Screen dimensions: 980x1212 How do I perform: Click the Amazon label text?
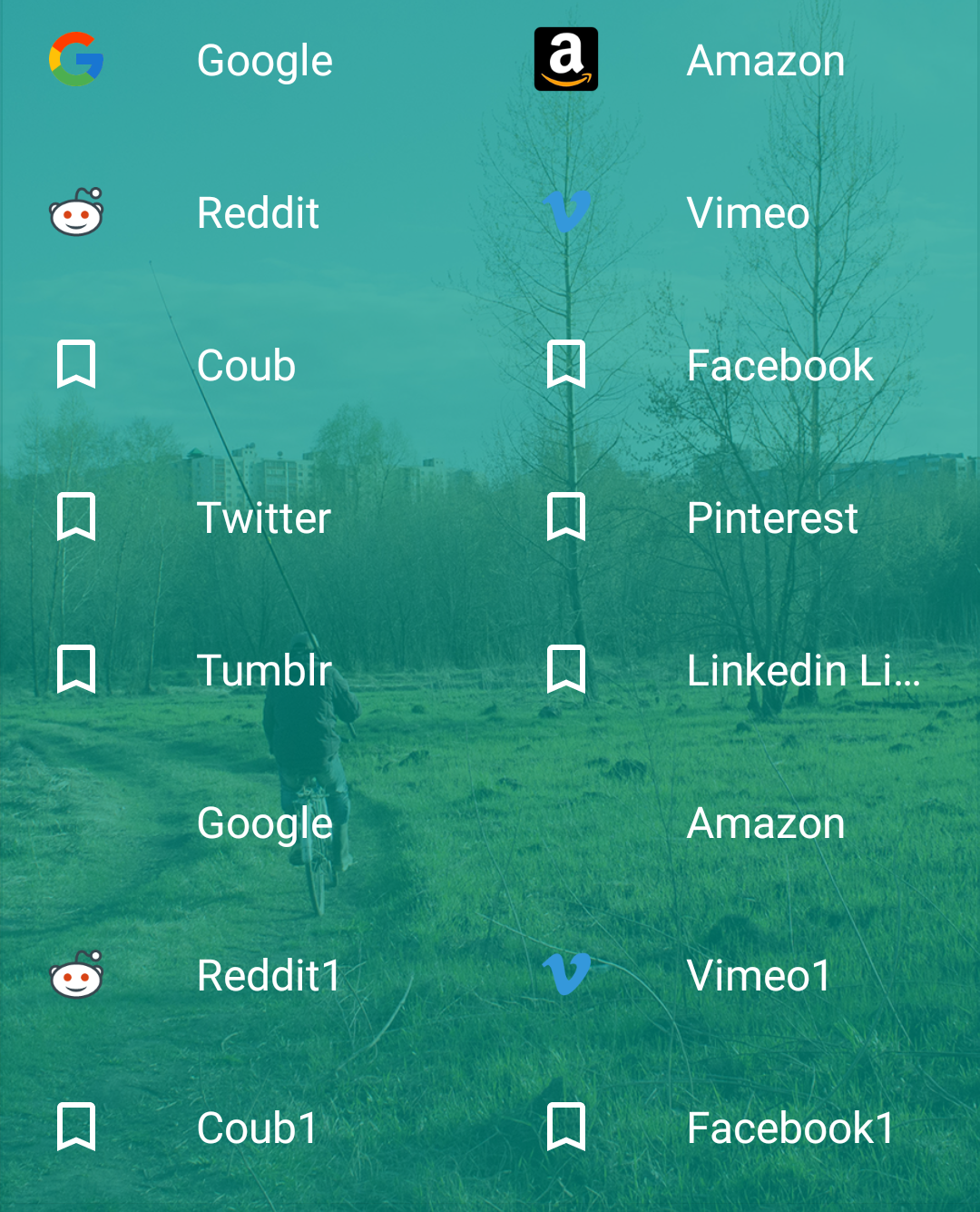(x=766, y=60)
